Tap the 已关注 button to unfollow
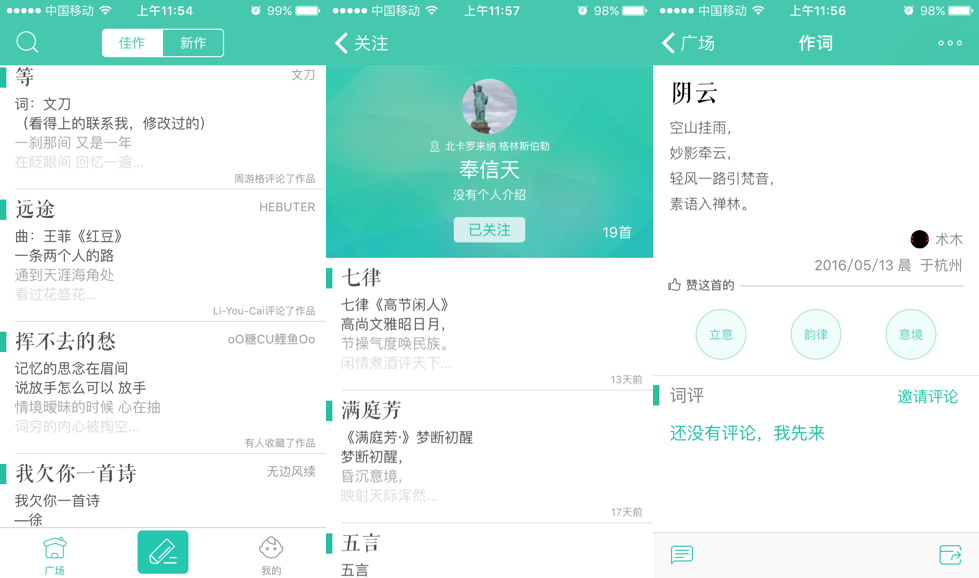The image size is (979, 578). [489, 229]
